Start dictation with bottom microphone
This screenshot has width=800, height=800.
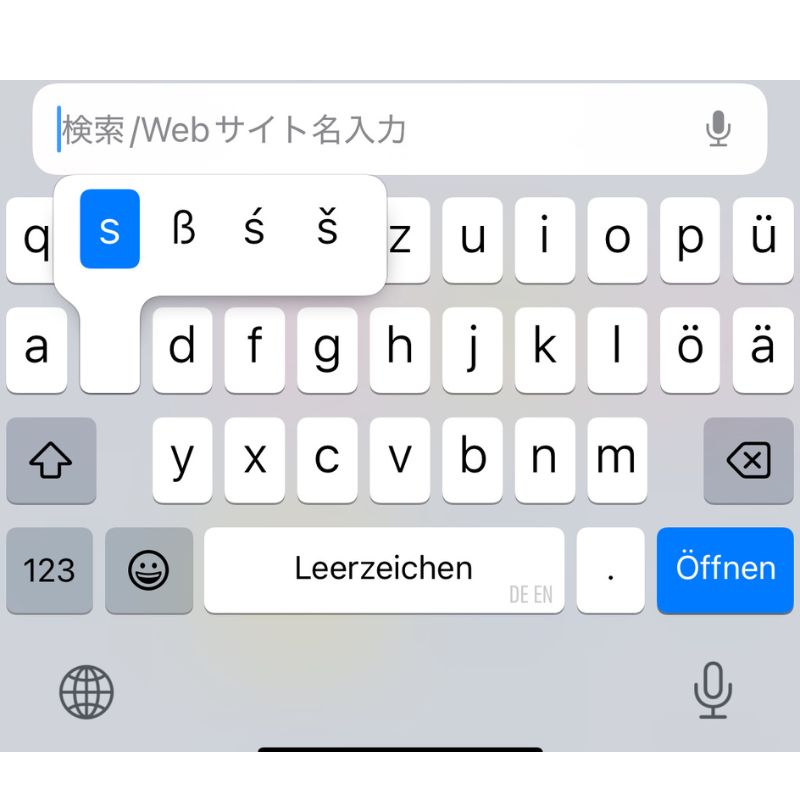click(x=712, y=691)
